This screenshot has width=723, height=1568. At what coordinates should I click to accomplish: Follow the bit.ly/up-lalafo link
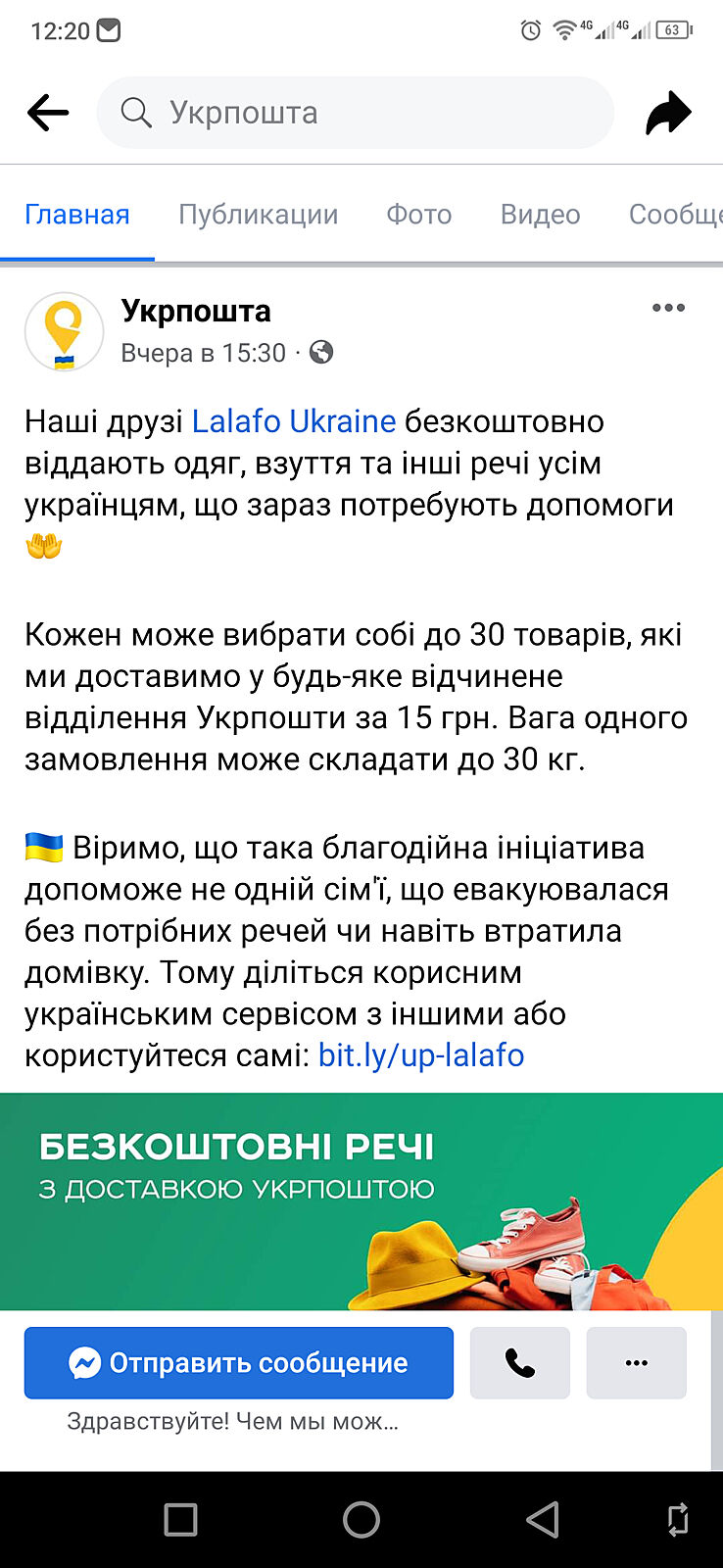[421, 1055]
